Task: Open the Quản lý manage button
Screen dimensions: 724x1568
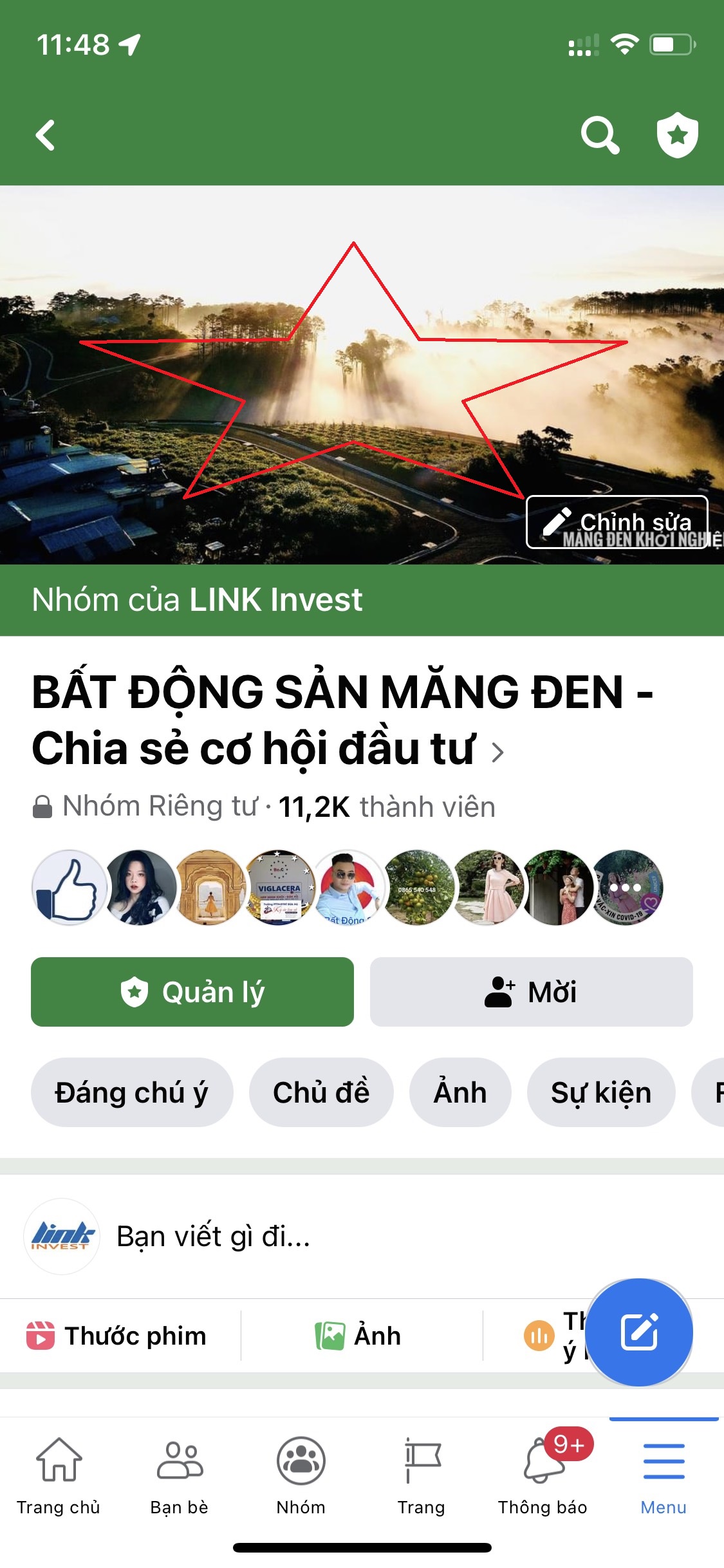Action: pyautogui.click(x=192, y=992)
